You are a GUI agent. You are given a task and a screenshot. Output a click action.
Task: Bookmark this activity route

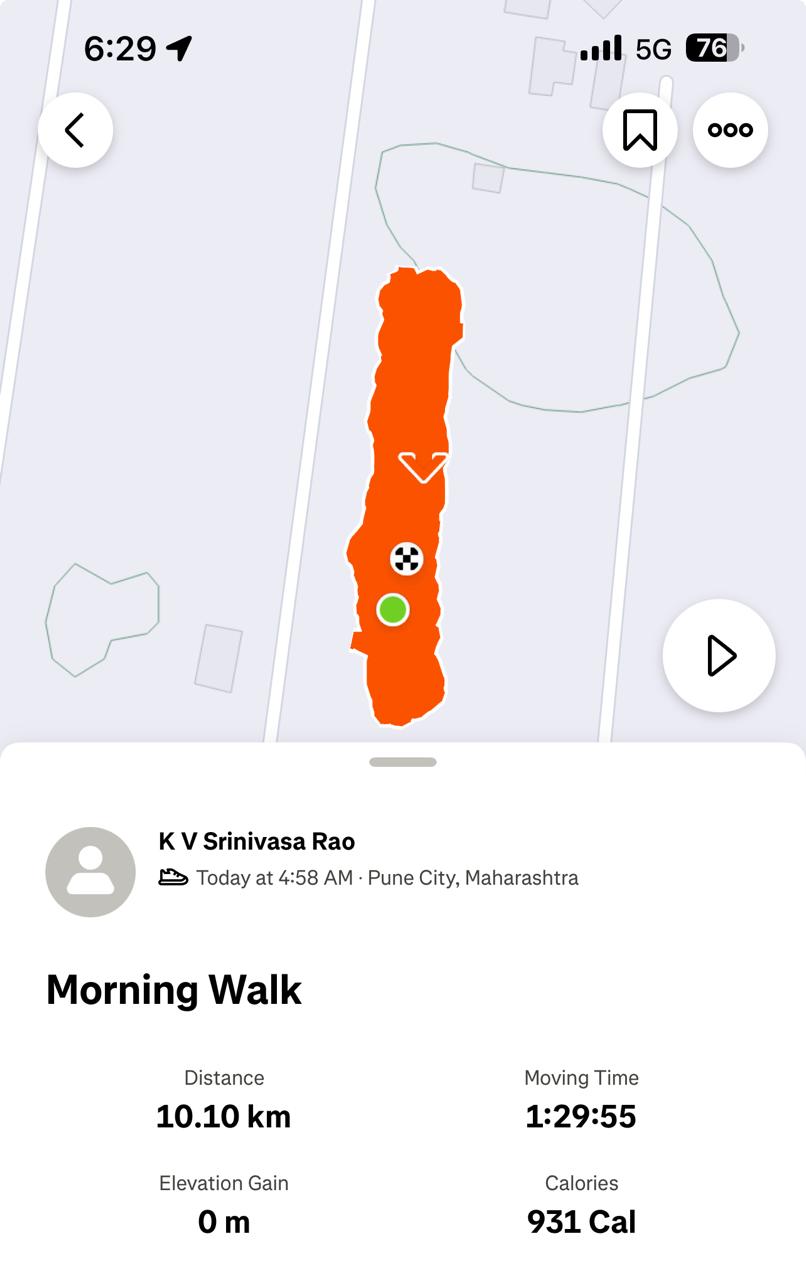640,130
